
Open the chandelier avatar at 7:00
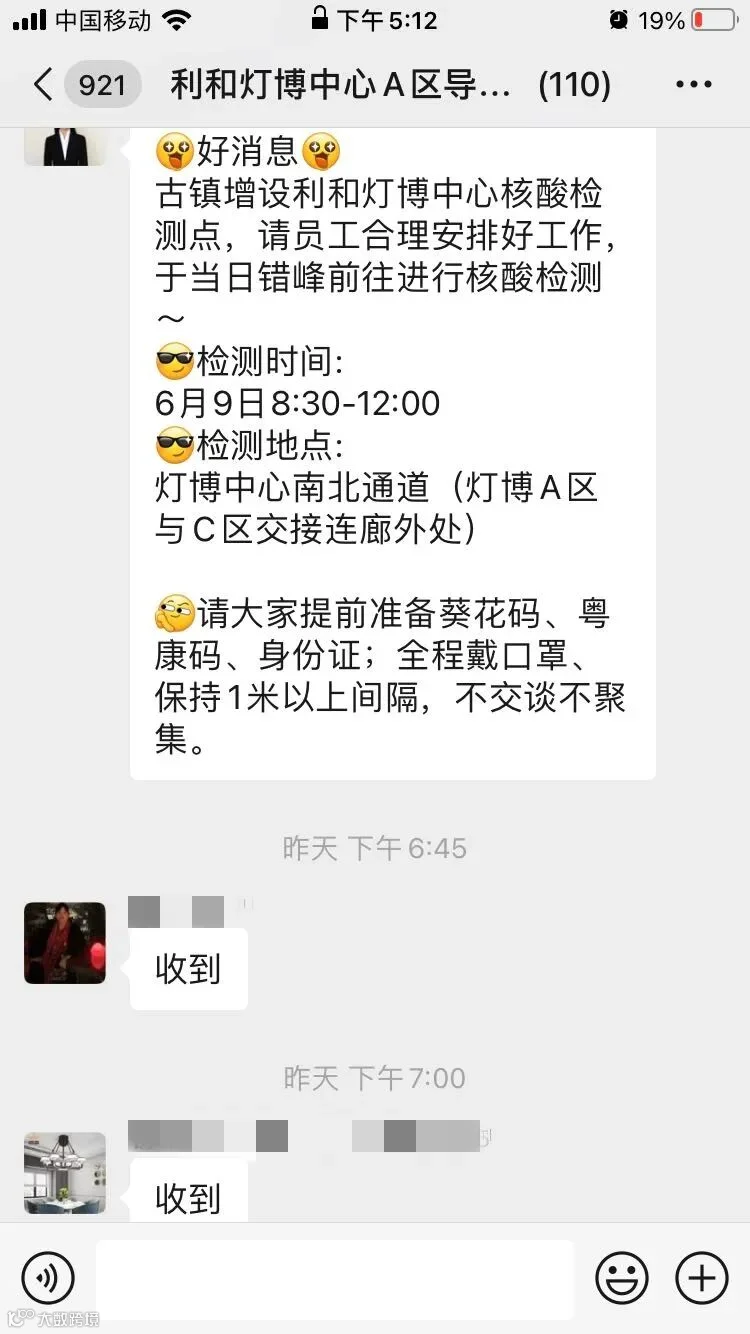pos(65,1173)
